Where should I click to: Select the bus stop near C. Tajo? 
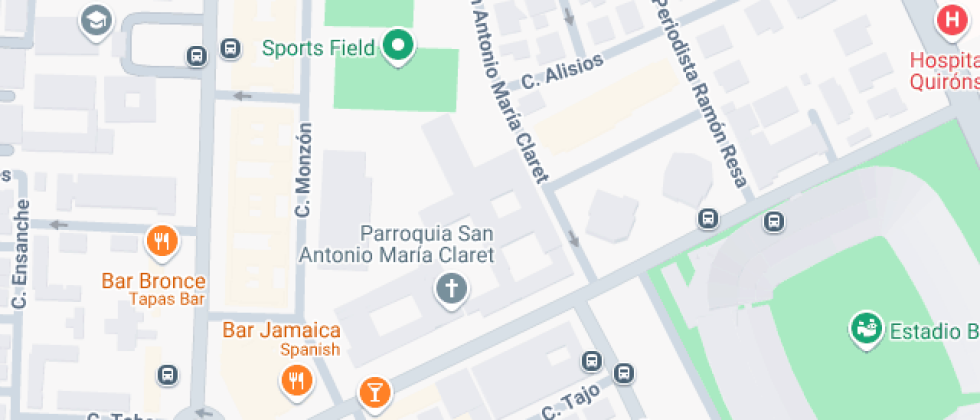click(591, 360)
